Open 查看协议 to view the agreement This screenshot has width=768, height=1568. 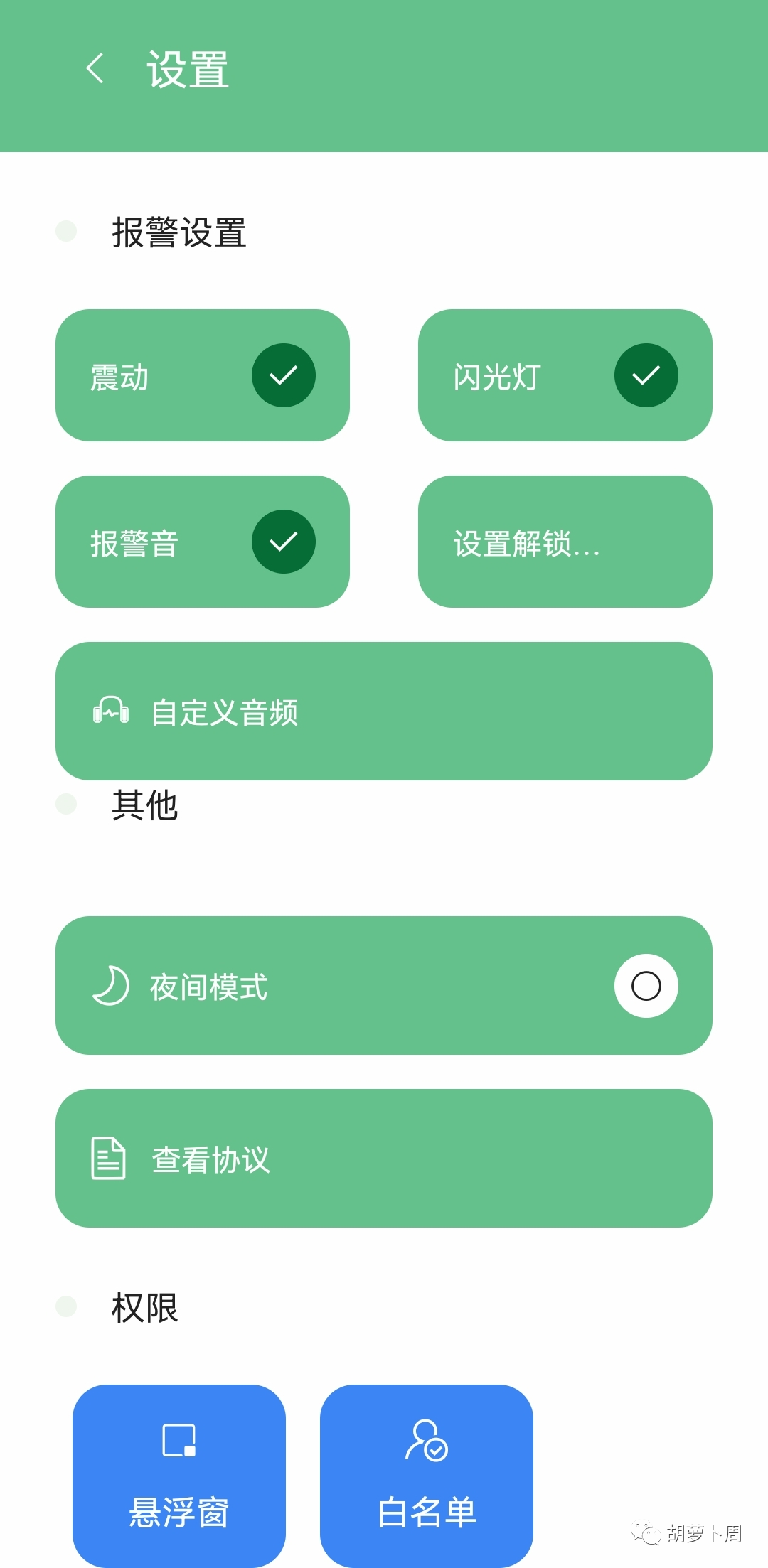(384, 1159)
